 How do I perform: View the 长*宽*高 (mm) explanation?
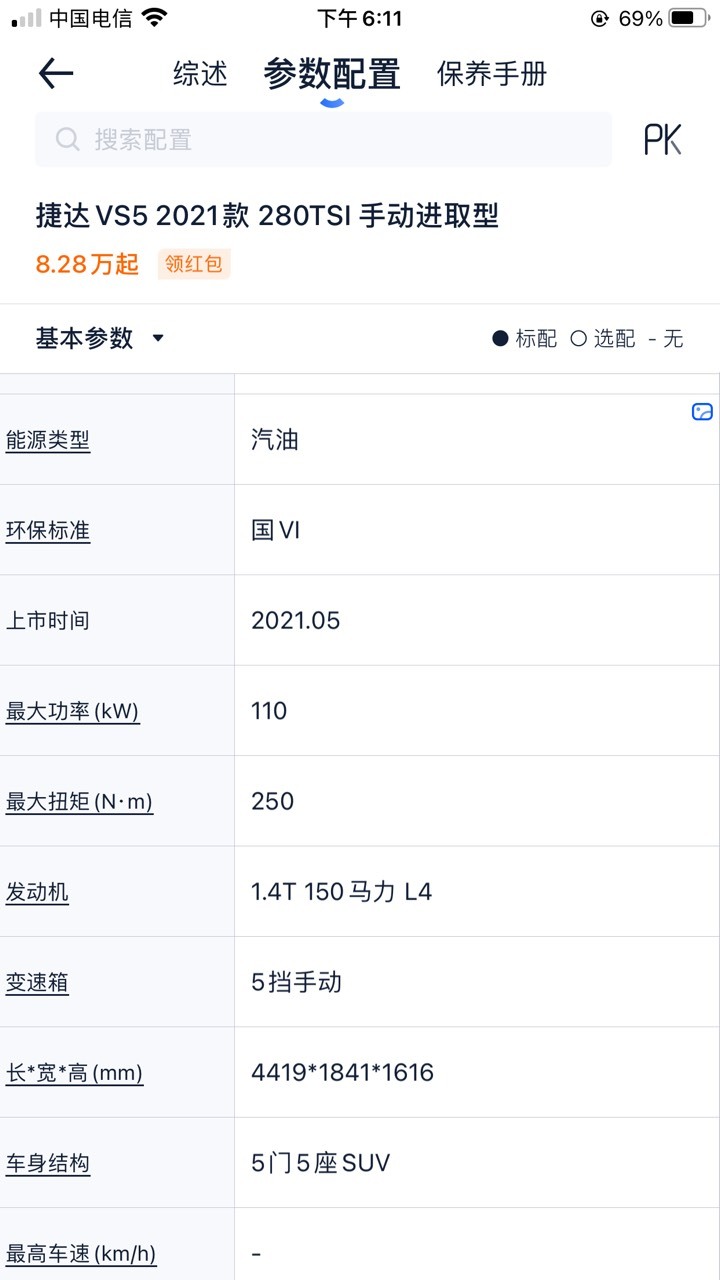[74, 1073]
